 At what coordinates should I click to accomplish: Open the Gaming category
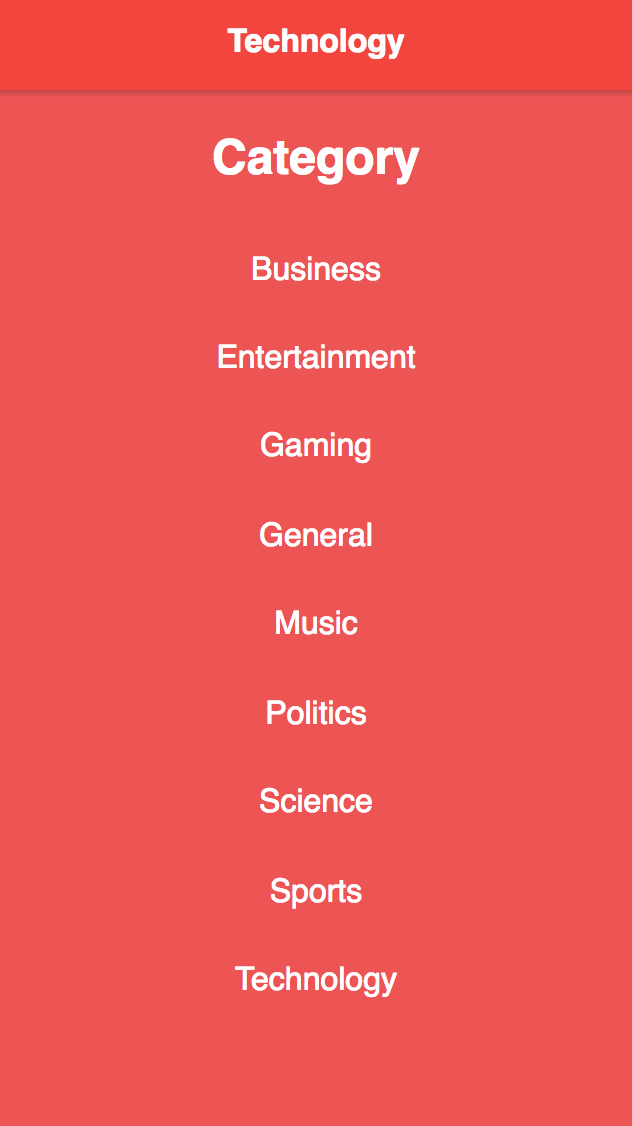click(x=316, y=445)
